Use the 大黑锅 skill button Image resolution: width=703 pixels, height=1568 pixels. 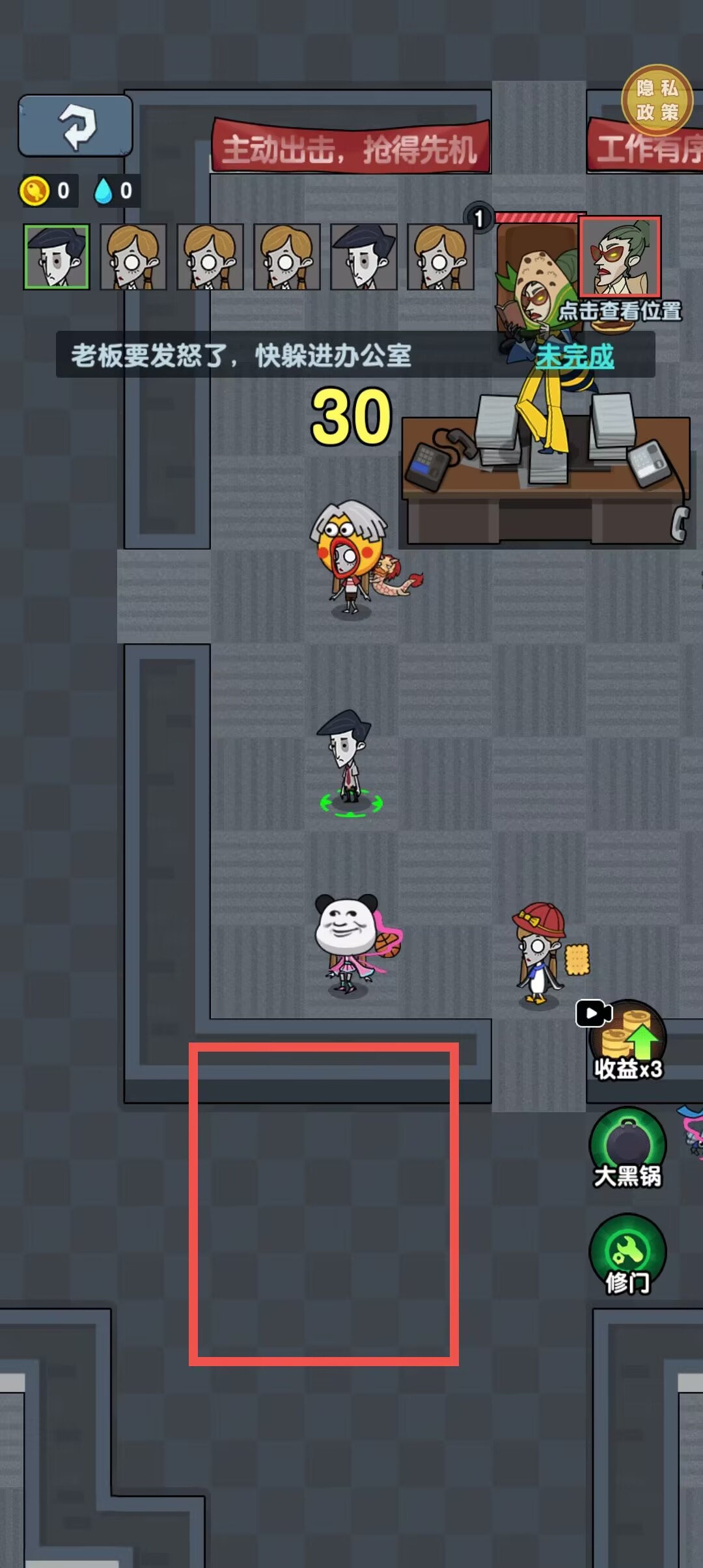pos(627,1148)
